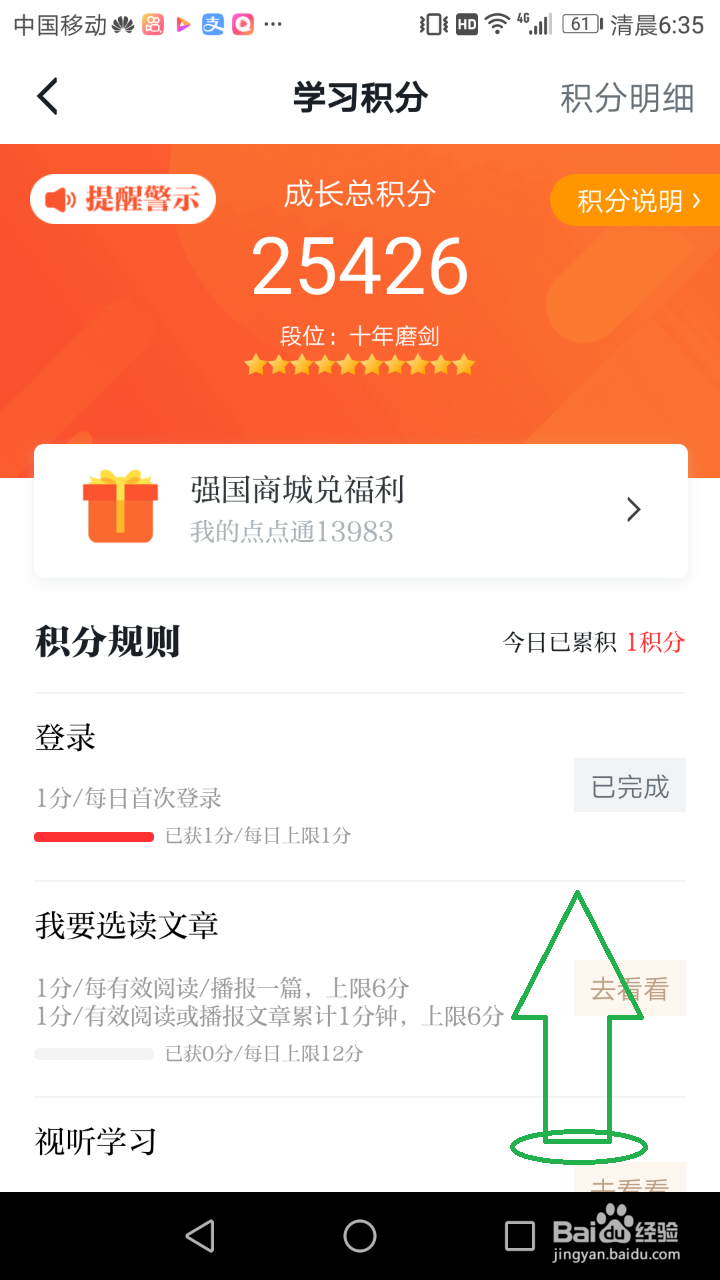Tap 去看看 beside 我要选读文章
The image size is (720, 1280).
click(629, 988)
